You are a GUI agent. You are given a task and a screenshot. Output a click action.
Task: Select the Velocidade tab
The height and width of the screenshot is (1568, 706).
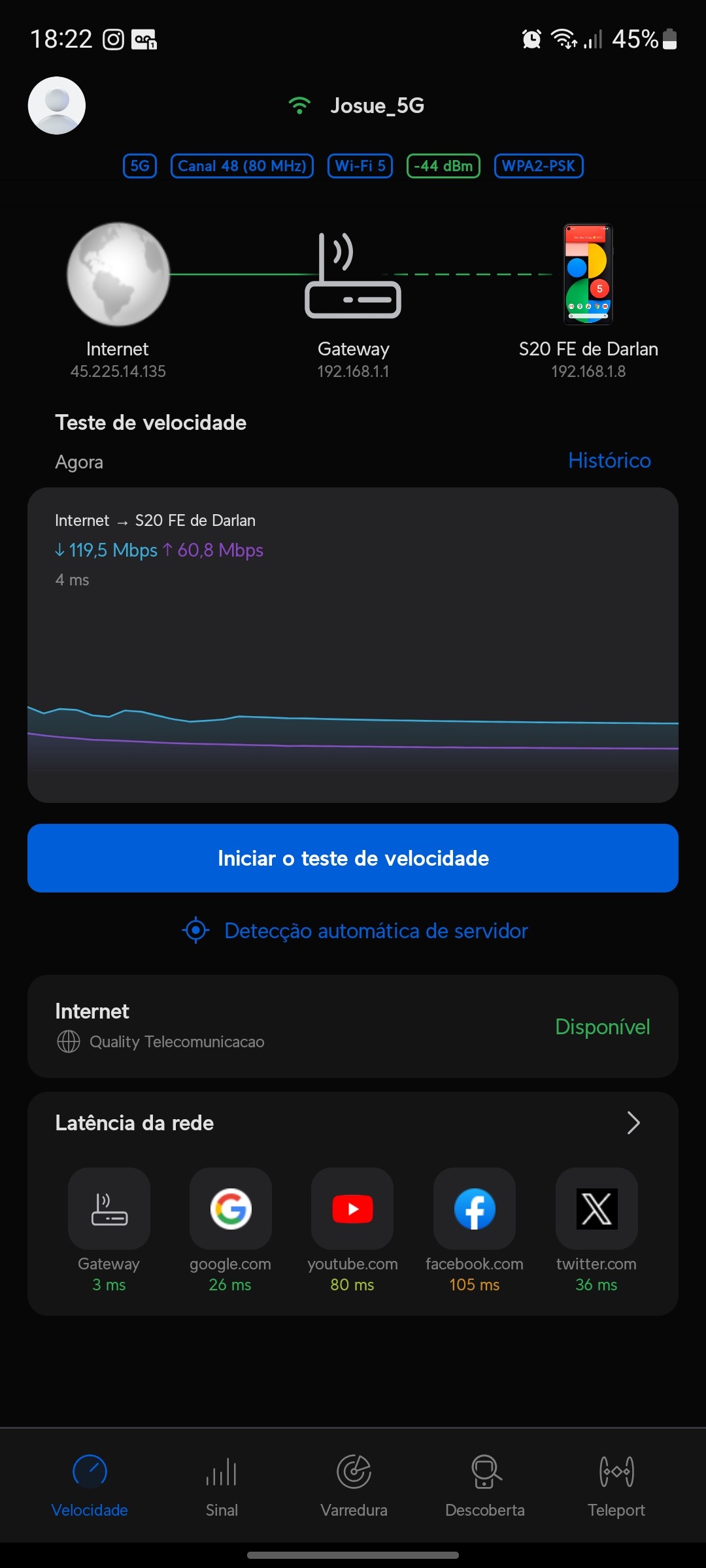pyautogui.click(x=90, y=1484)
